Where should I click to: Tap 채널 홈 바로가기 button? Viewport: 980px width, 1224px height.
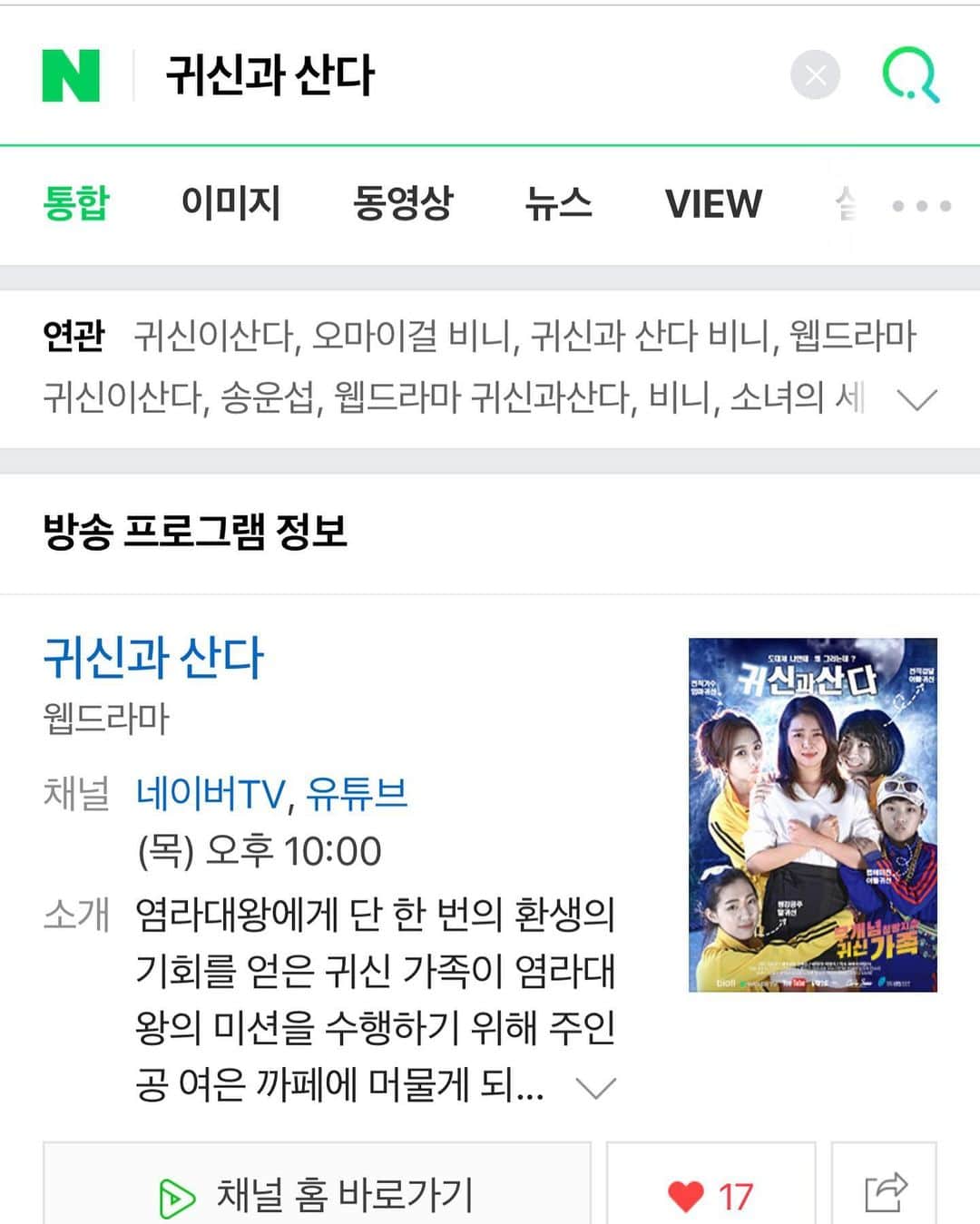[317, 1195]
